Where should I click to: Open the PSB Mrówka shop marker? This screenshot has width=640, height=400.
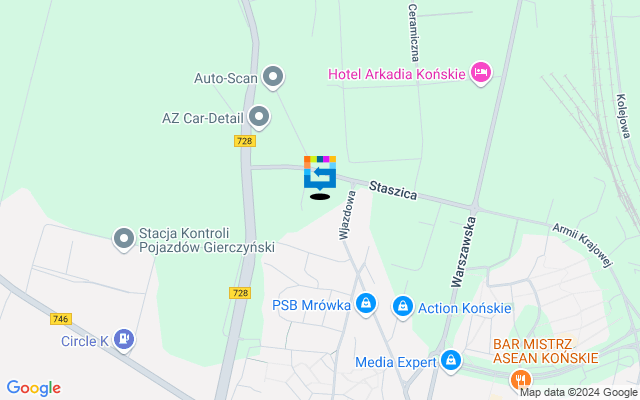click(x=366, y=303)
